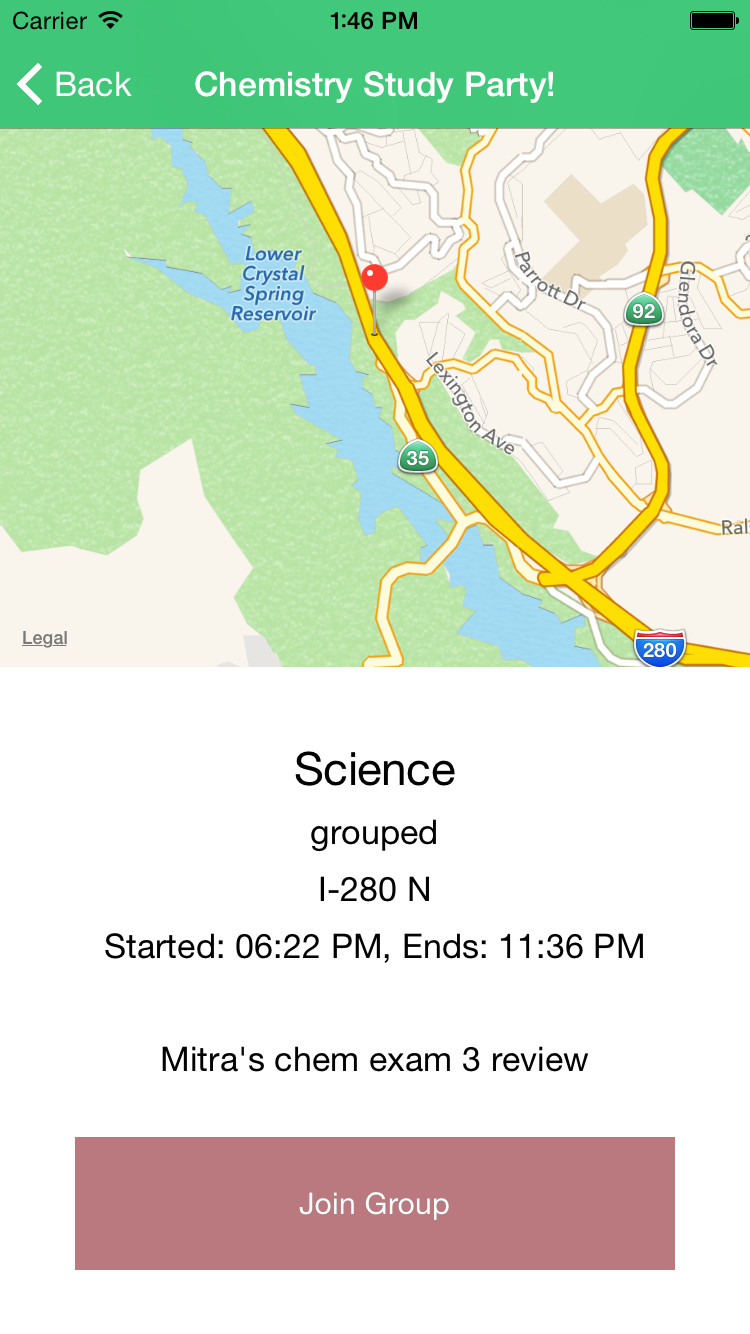Viewport: 750px width, 1334px height.
Task: Tap the red location pin on map
Action: point(374,279)
